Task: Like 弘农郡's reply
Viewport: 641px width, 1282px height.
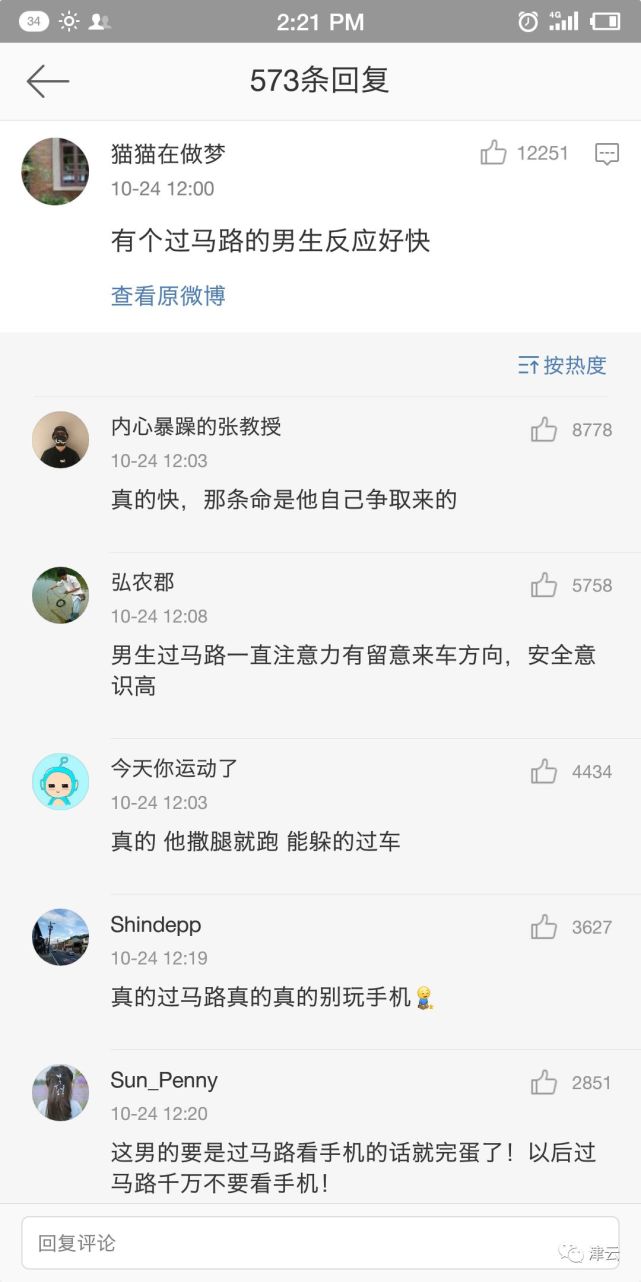Action: pos(544,585)
